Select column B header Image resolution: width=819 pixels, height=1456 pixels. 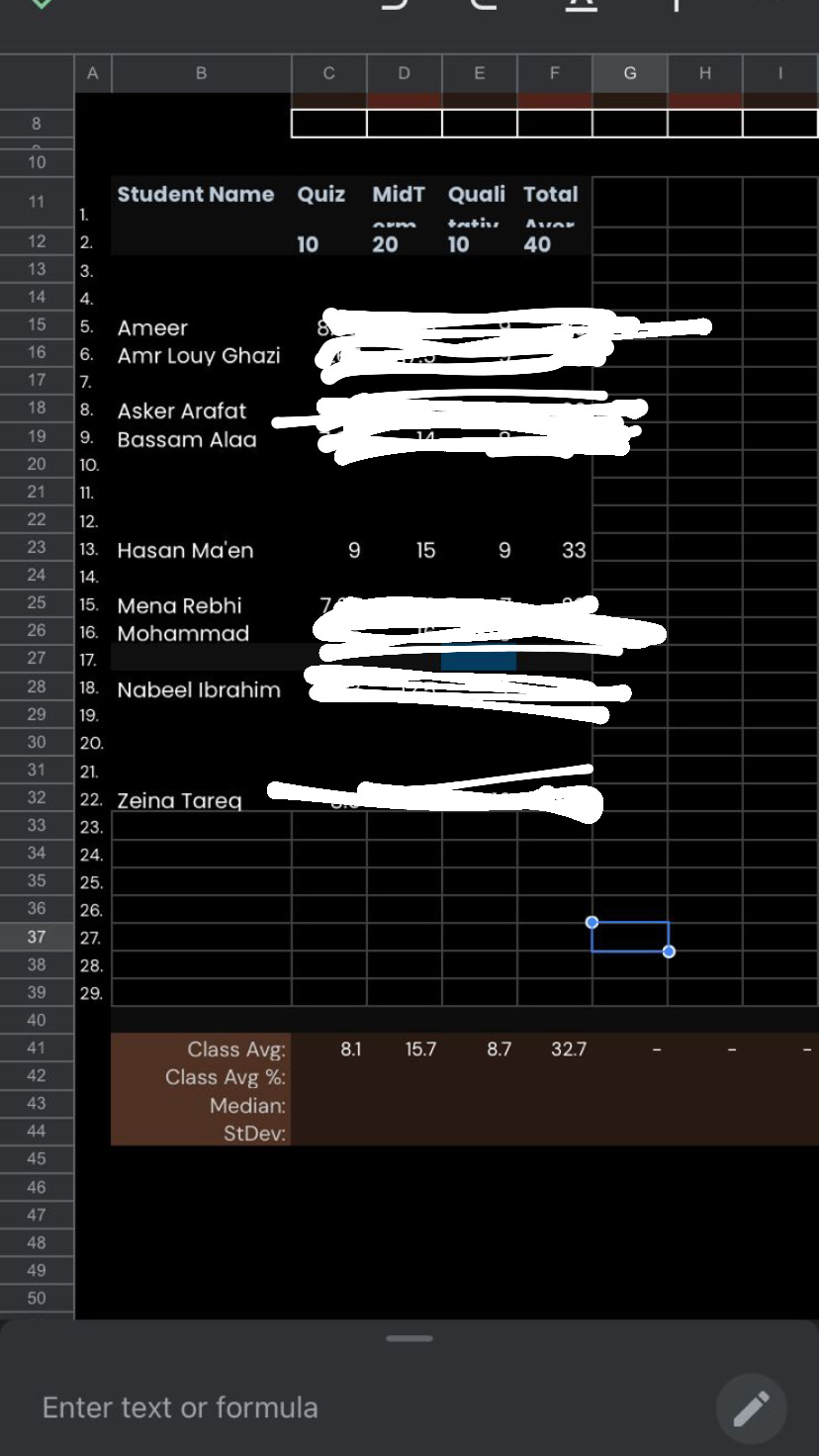click(201, 73)
